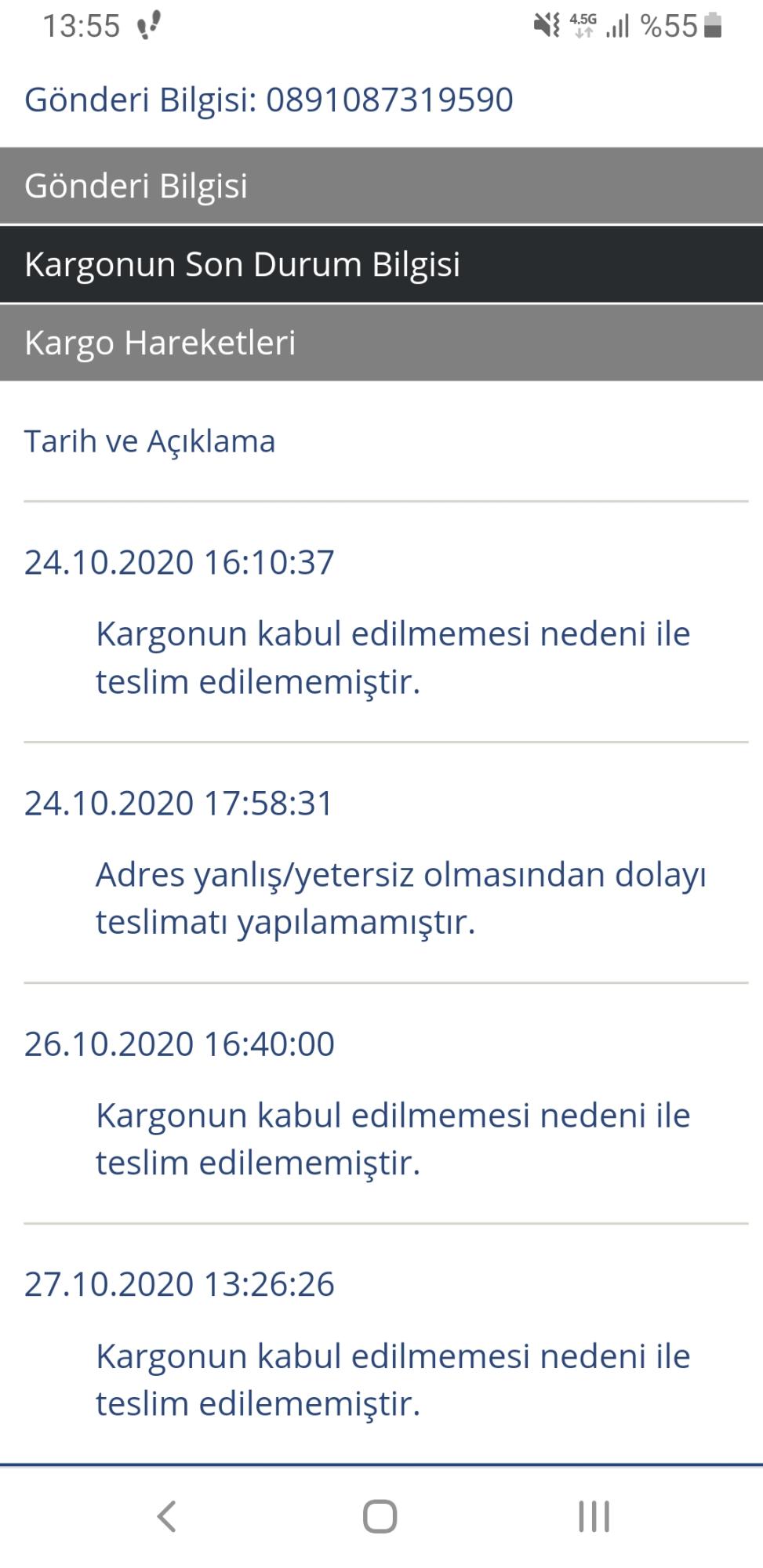Go to the home screen
This screenshot has width=763, height=1568.
[x=380, y=1515]
